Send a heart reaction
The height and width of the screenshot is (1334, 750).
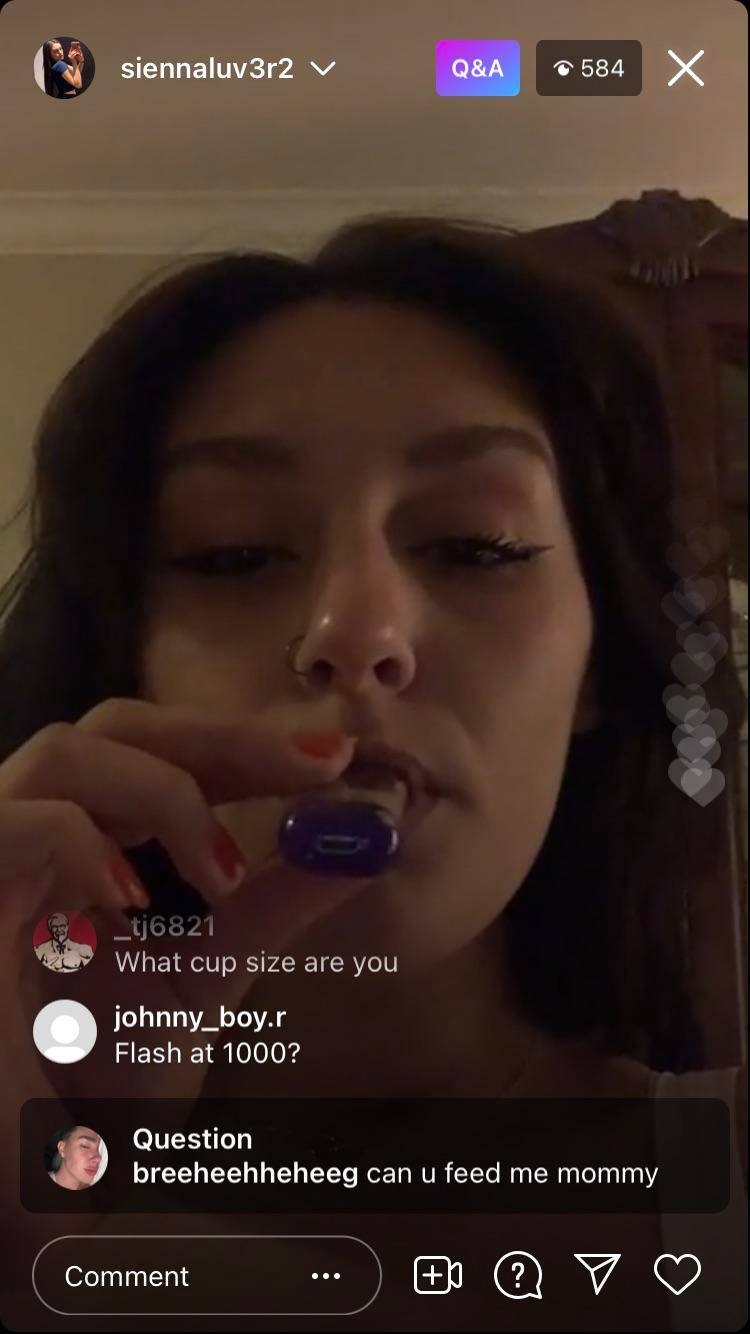click(x=677, y=1274)
